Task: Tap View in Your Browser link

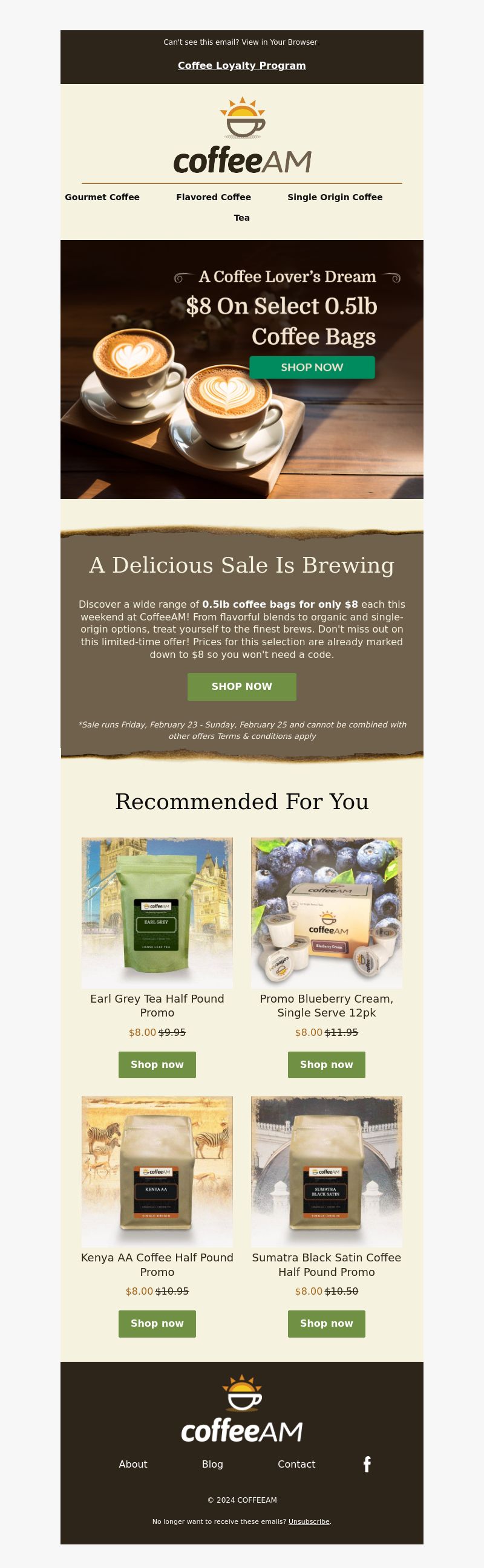Action: point(279,42)
